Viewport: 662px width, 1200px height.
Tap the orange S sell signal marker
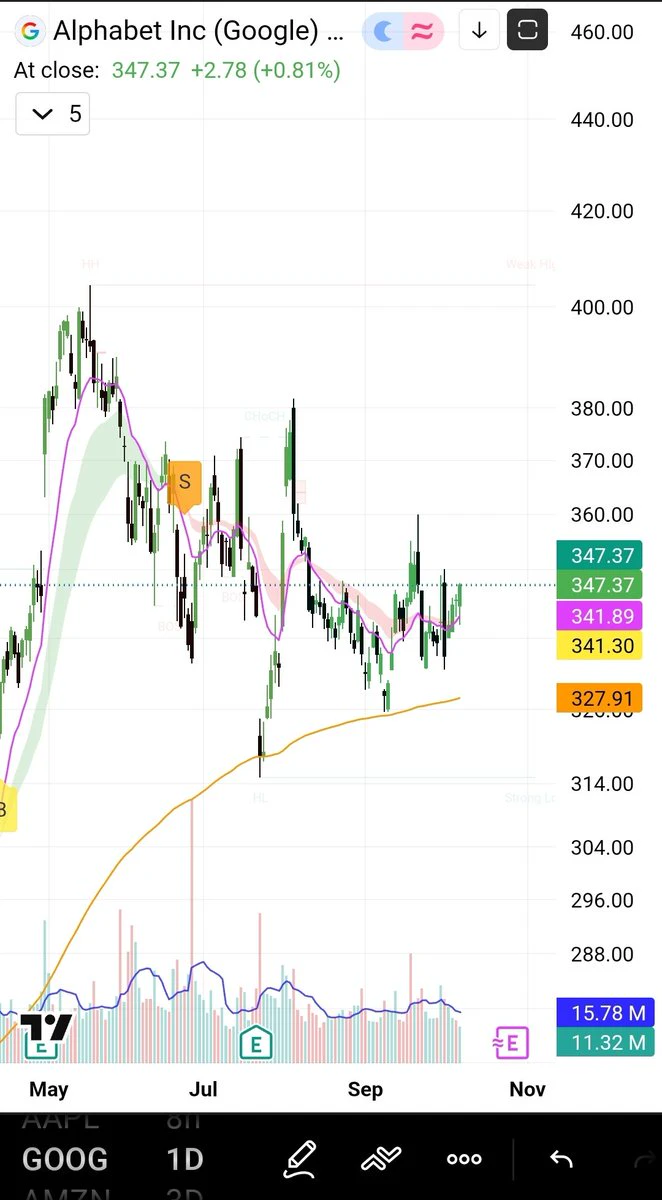[185, 484]
